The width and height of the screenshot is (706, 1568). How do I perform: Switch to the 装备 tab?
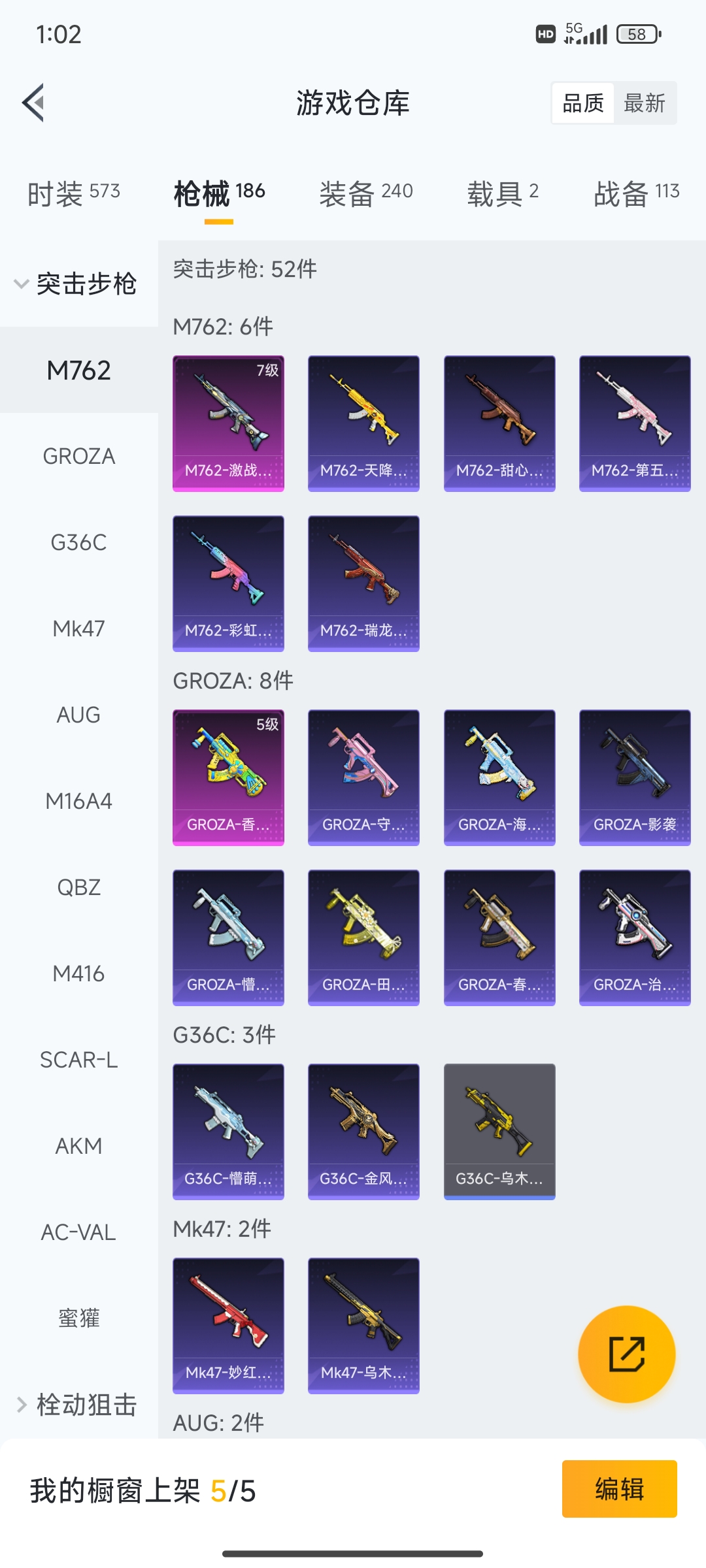coord(365,193)
